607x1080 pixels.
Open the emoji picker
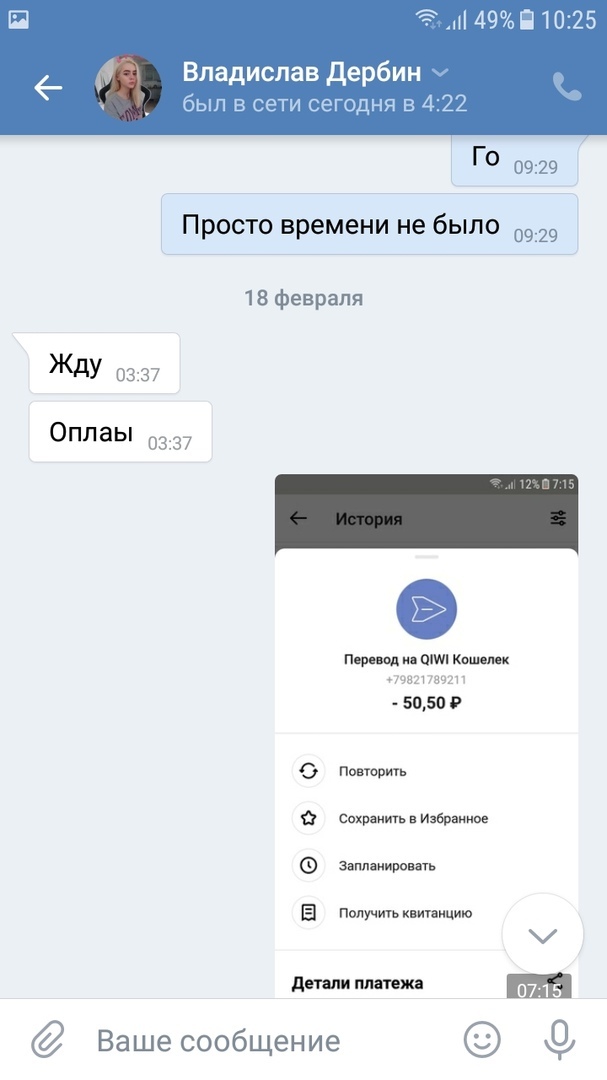(482, 1040)
